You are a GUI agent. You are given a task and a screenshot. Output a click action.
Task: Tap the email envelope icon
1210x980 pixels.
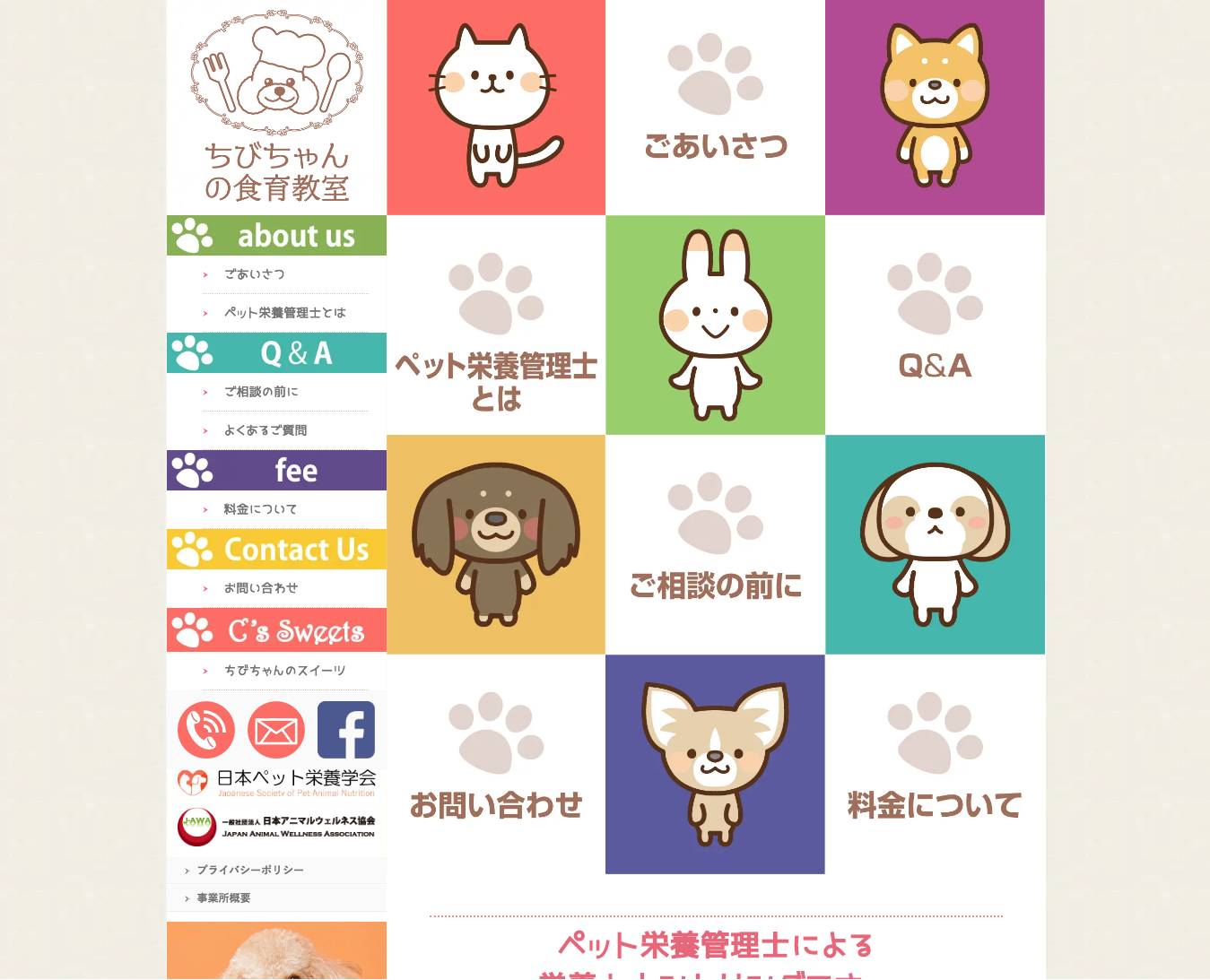[x=276, y=730]
